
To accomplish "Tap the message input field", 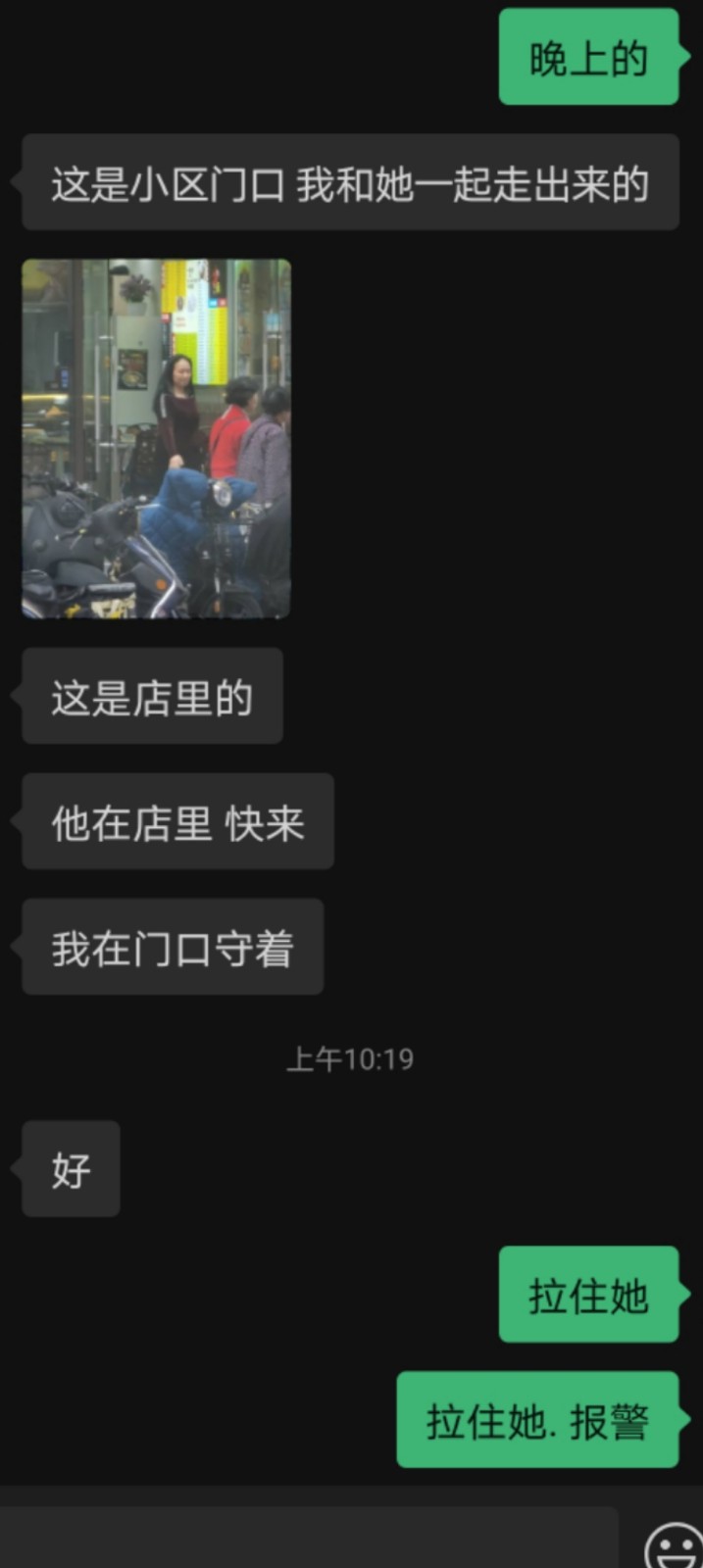I will [309, 1539].
